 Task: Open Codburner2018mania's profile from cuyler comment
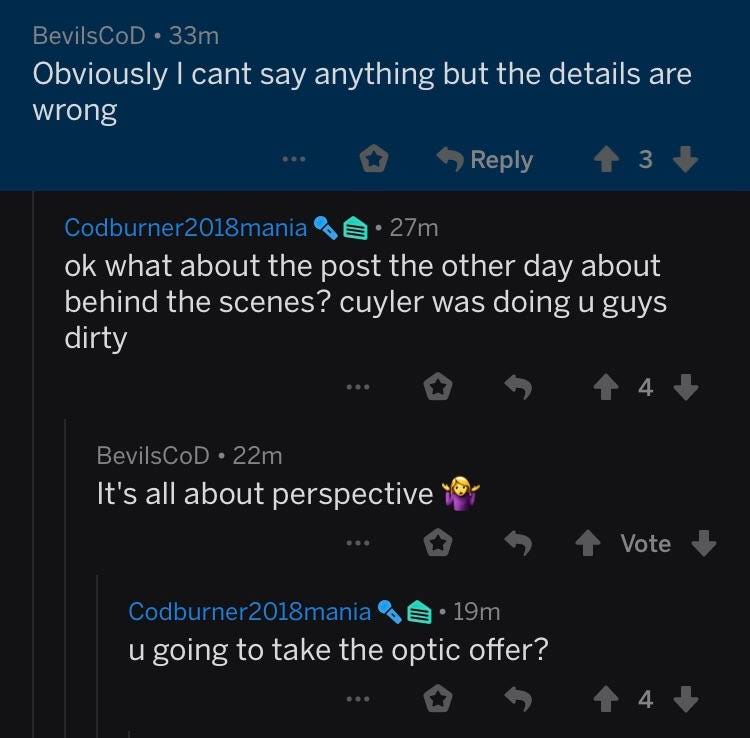click(185, 227)
